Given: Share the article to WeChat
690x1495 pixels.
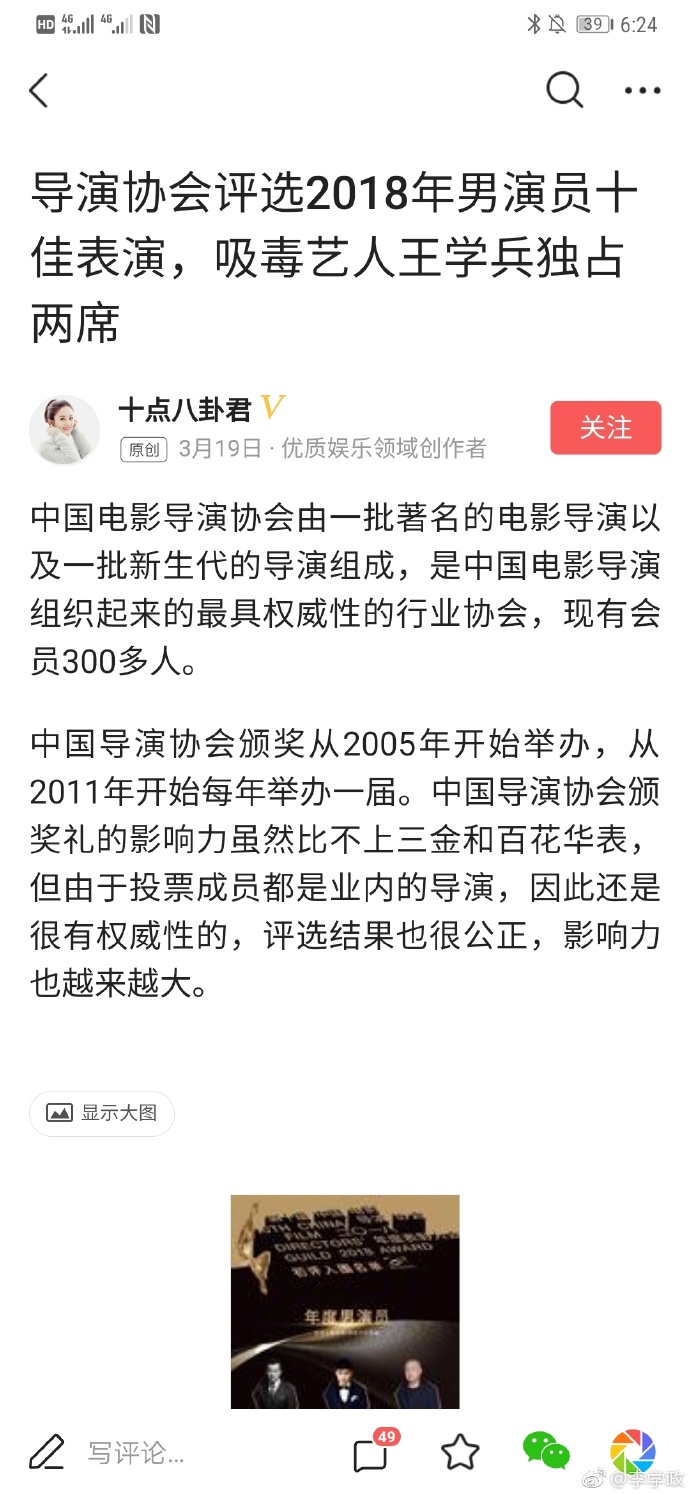Looking at the screenshot, I should [546, 1451].
